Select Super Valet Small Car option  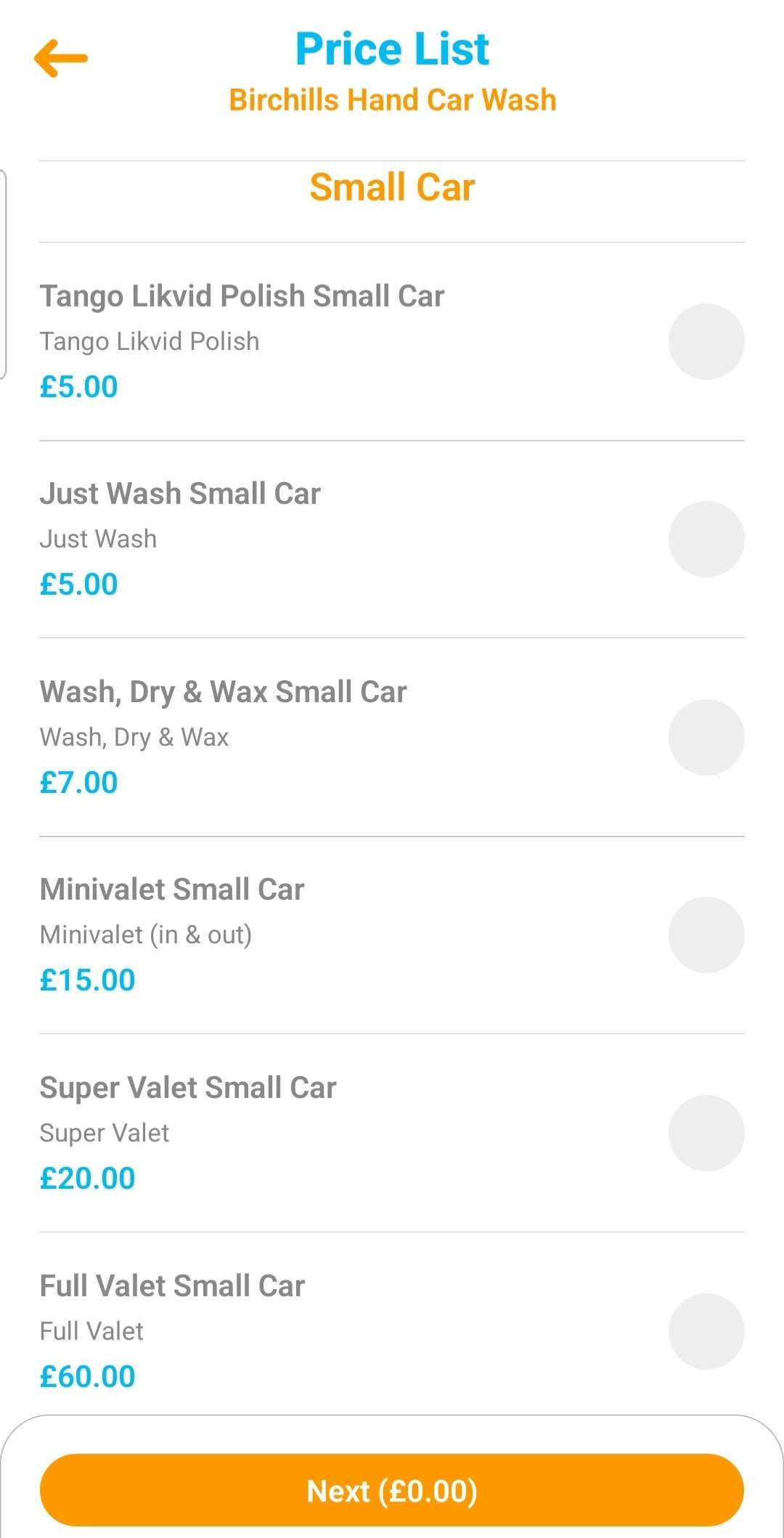(x=706, y=1133)
